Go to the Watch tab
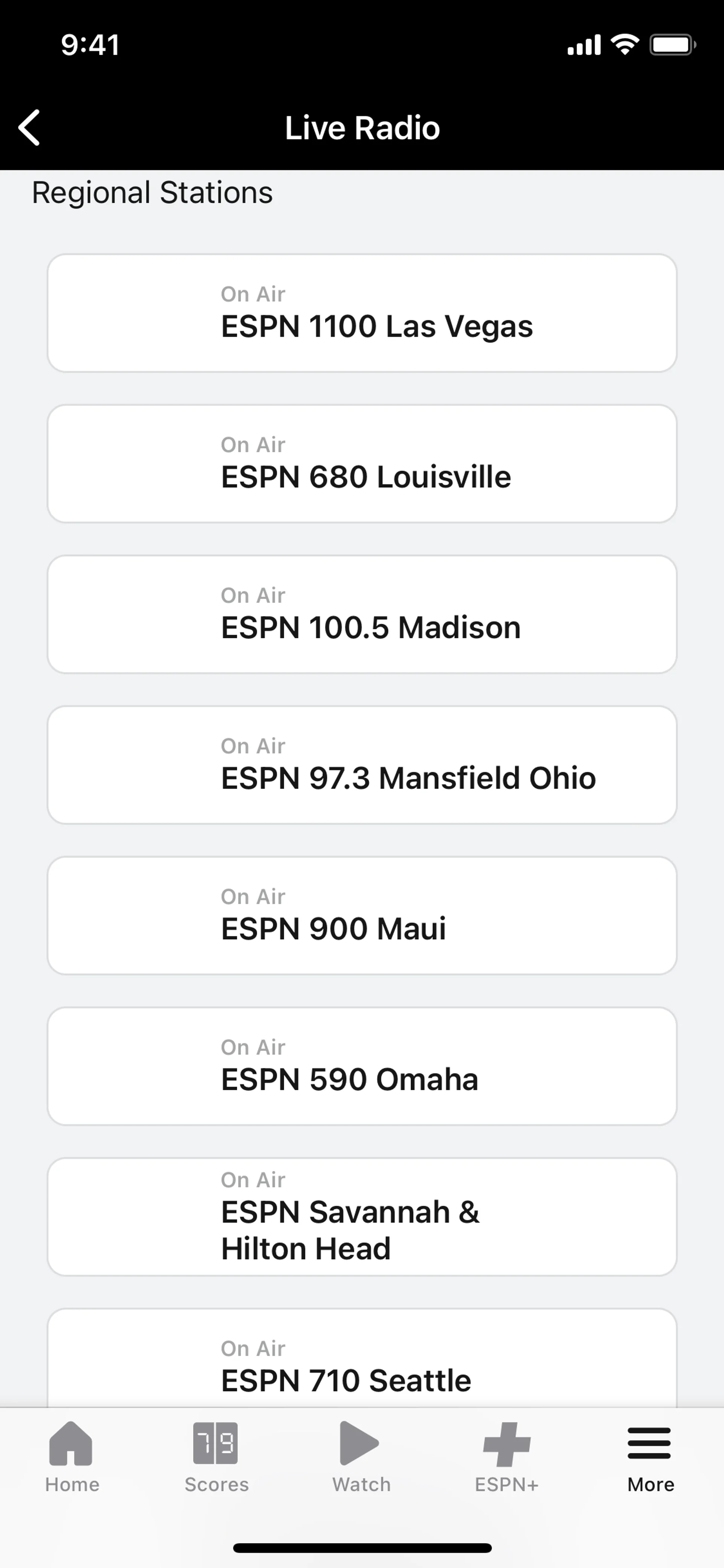Image resolution: width=724 pixels, height=1568 pixels. (x=361, y=1457)
